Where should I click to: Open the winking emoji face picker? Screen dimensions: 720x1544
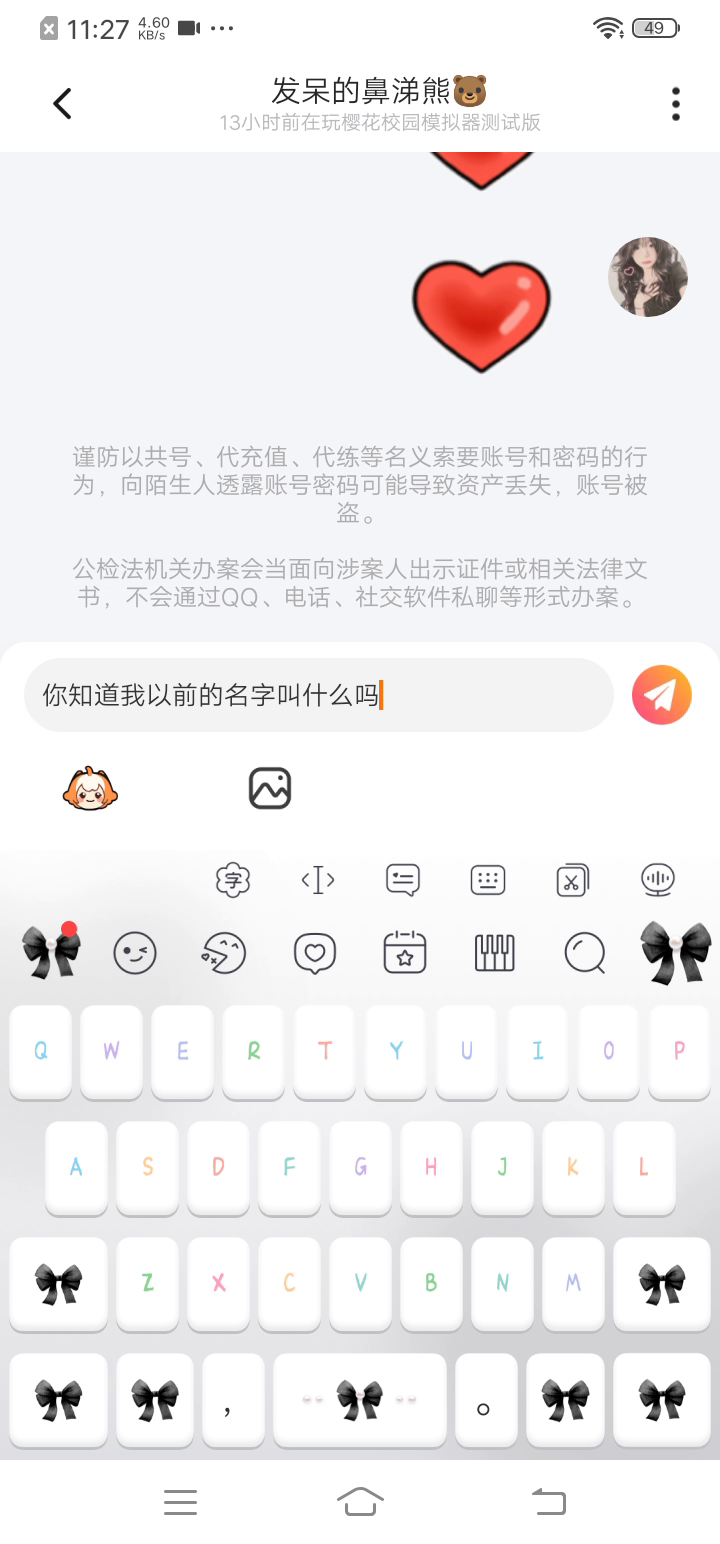coord(135,953)
